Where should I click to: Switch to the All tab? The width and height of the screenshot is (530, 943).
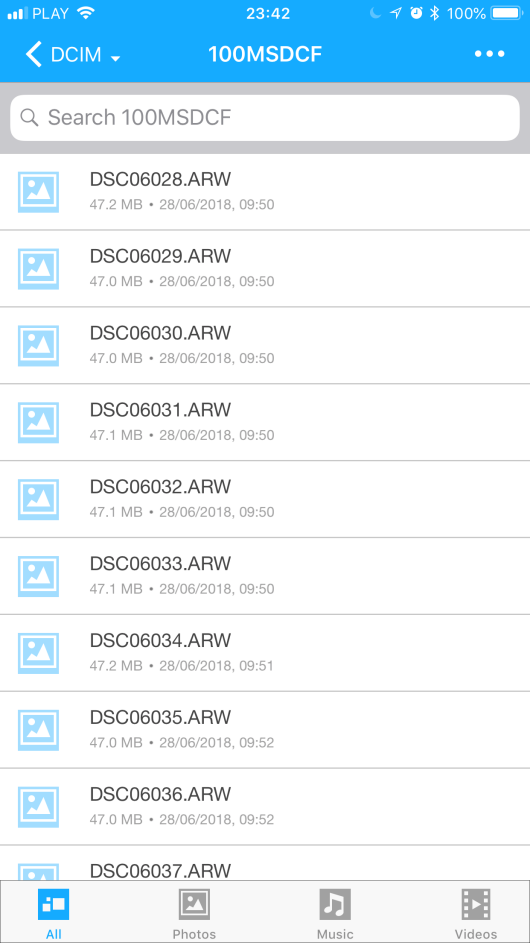tap(54, 913)
